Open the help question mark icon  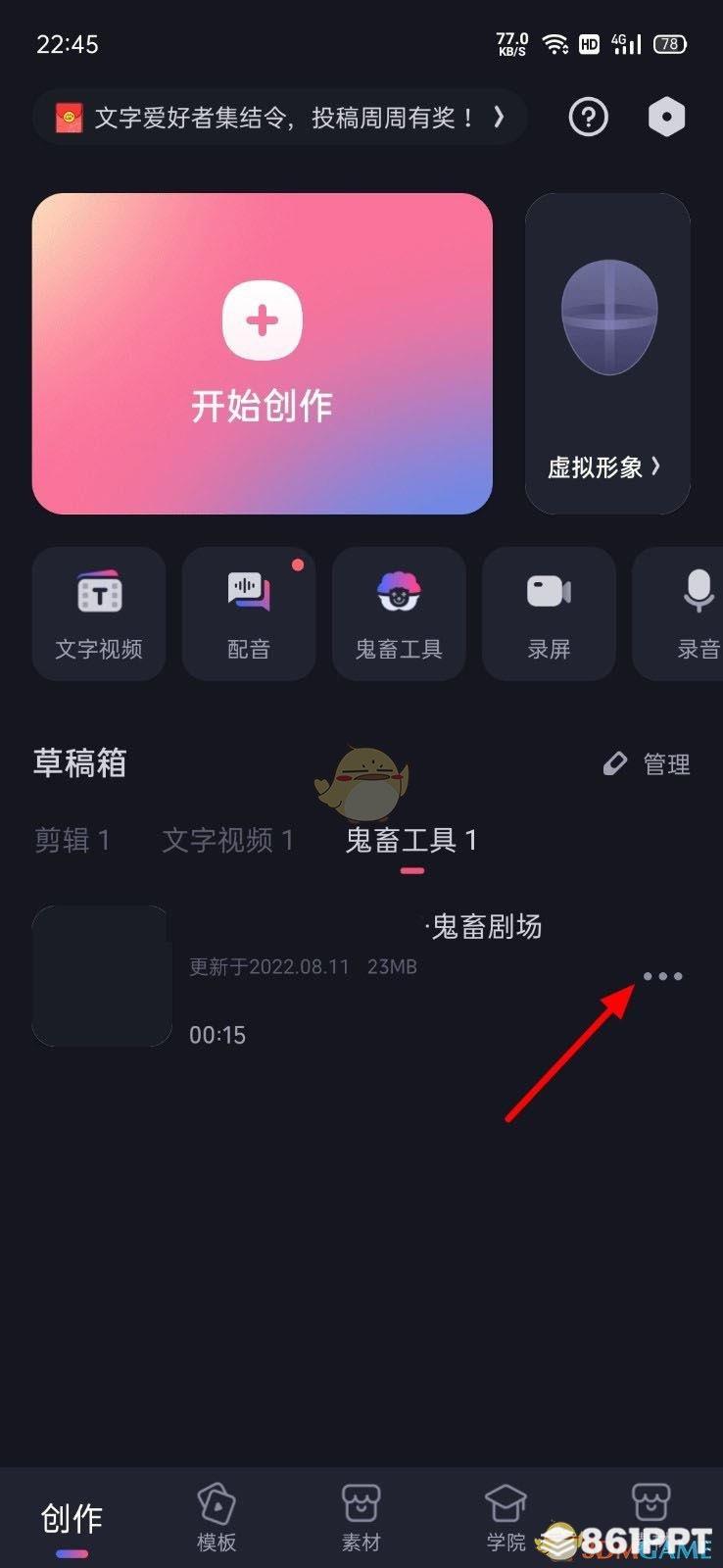pyautogui.click(x=588, y=118)
